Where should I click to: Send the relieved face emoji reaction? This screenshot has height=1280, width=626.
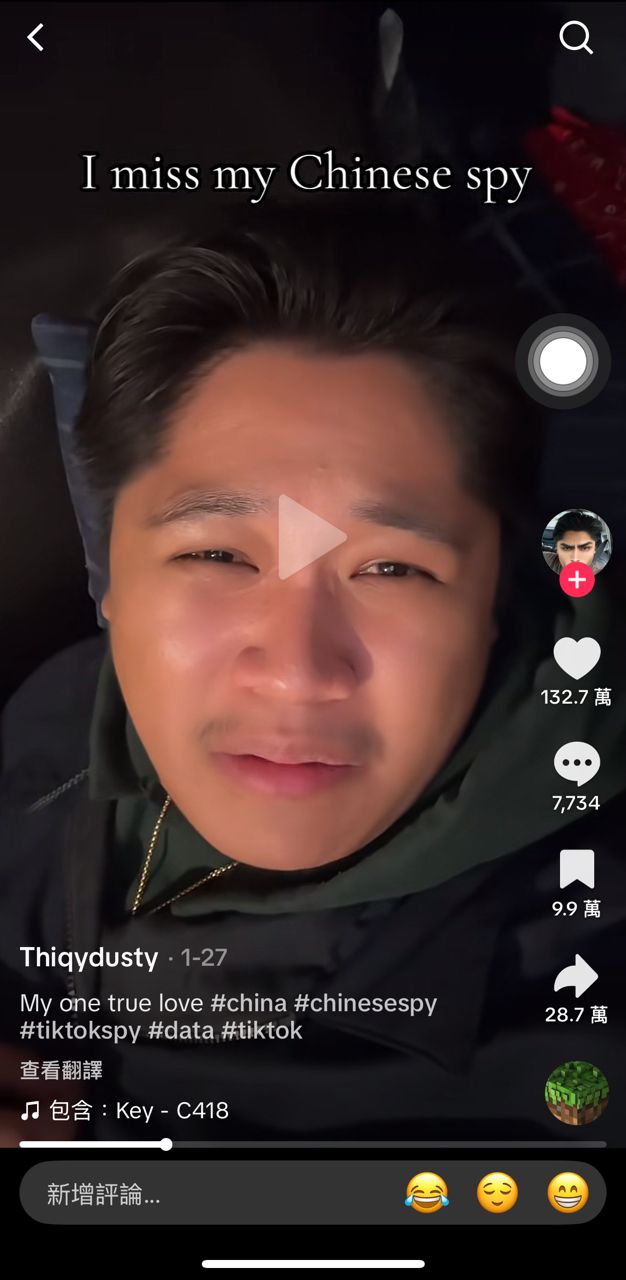click(497, 1193)
